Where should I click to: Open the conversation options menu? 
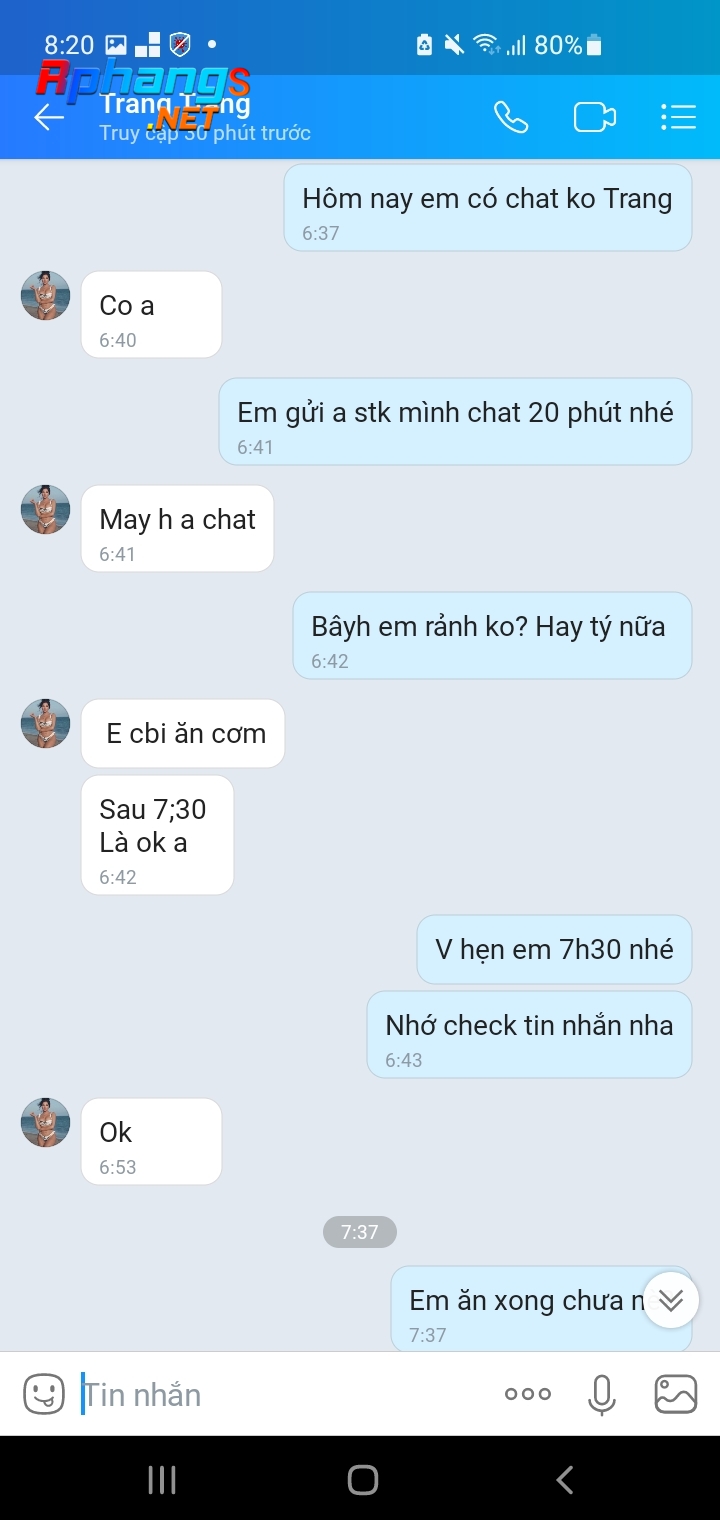(678, 117)
